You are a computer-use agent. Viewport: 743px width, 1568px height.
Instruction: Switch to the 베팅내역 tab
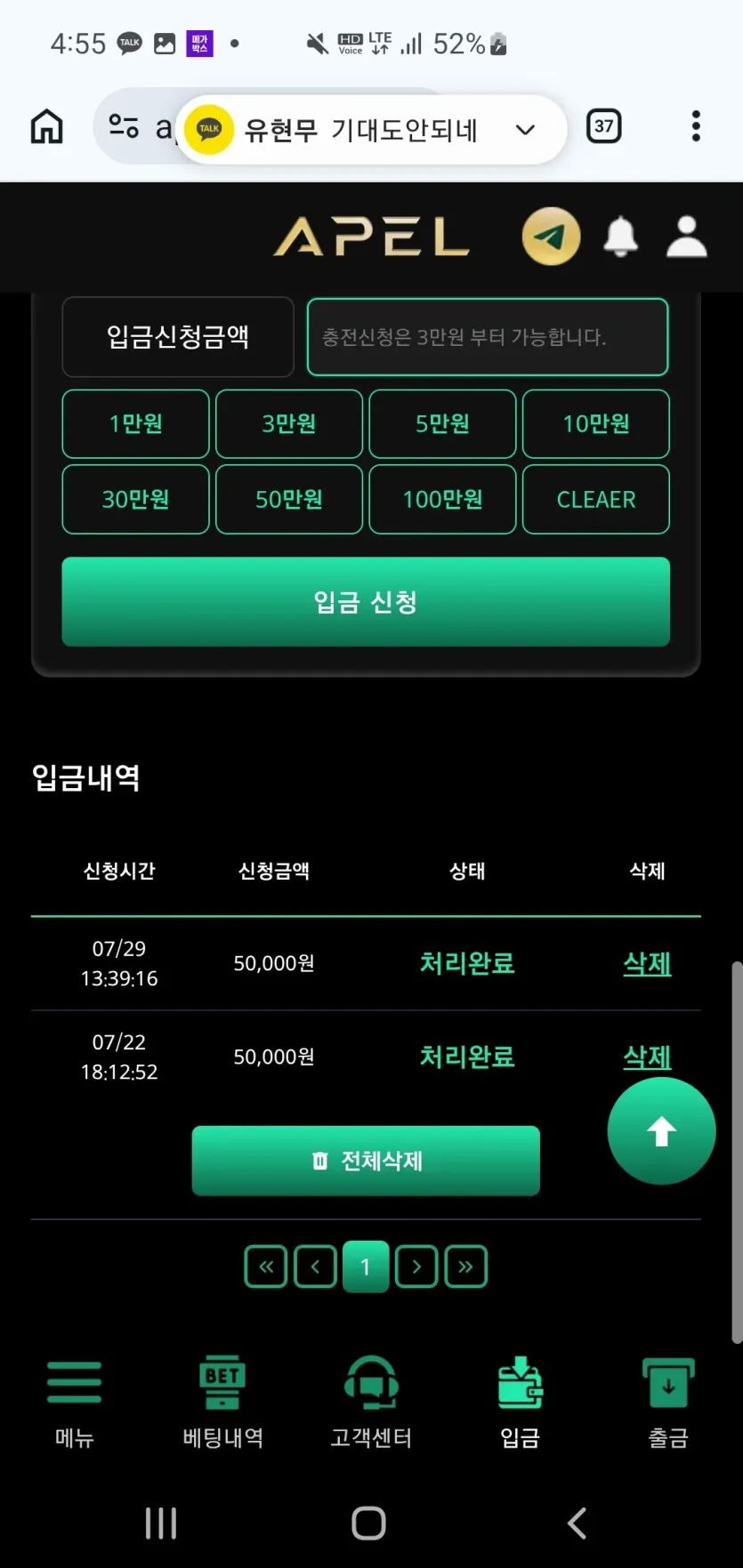point(222,1400)
